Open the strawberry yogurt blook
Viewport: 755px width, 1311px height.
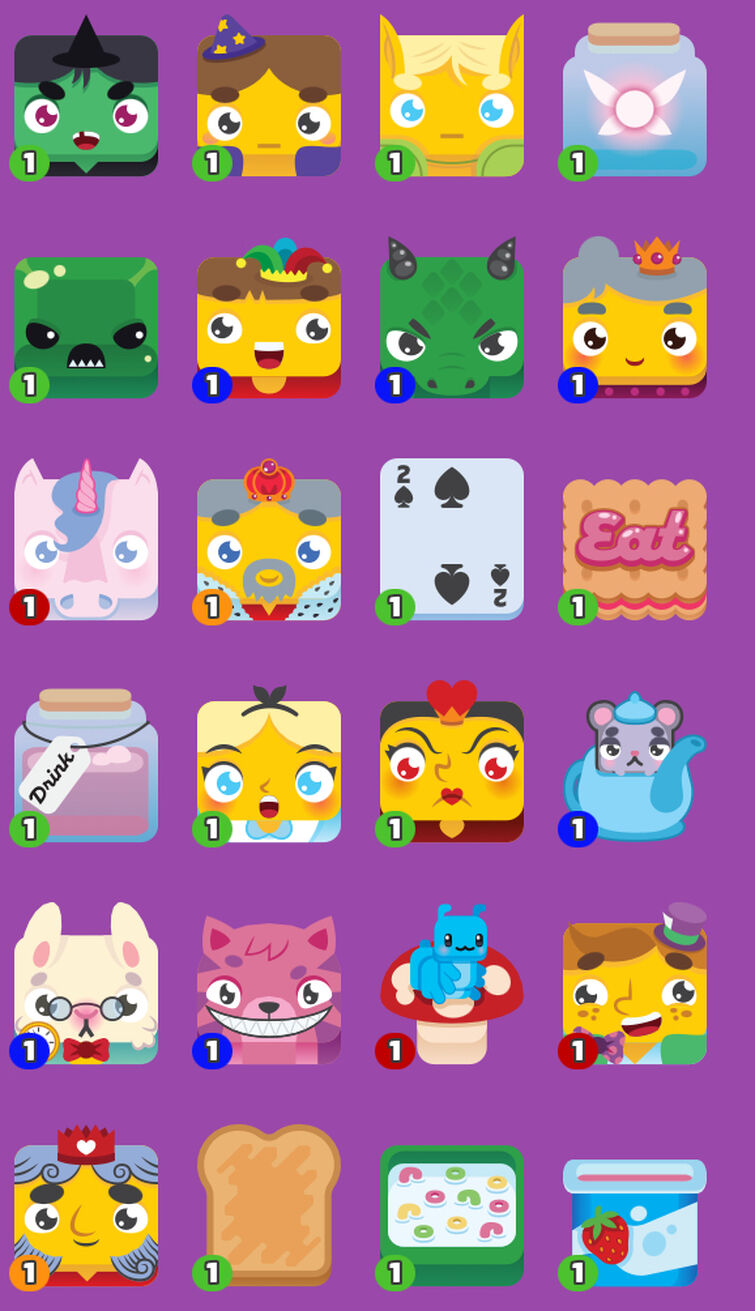click(634, 1222)
